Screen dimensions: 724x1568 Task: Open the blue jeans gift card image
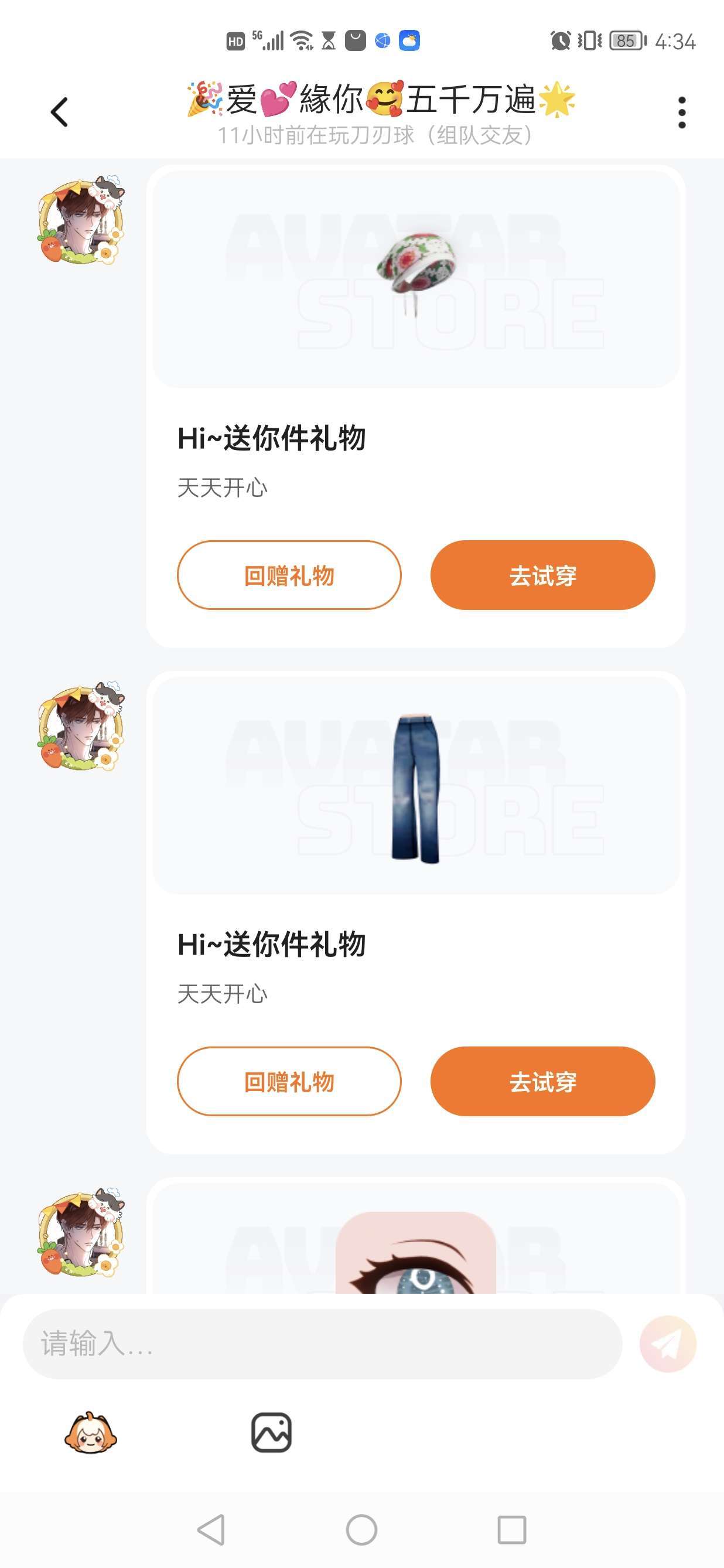415,785
